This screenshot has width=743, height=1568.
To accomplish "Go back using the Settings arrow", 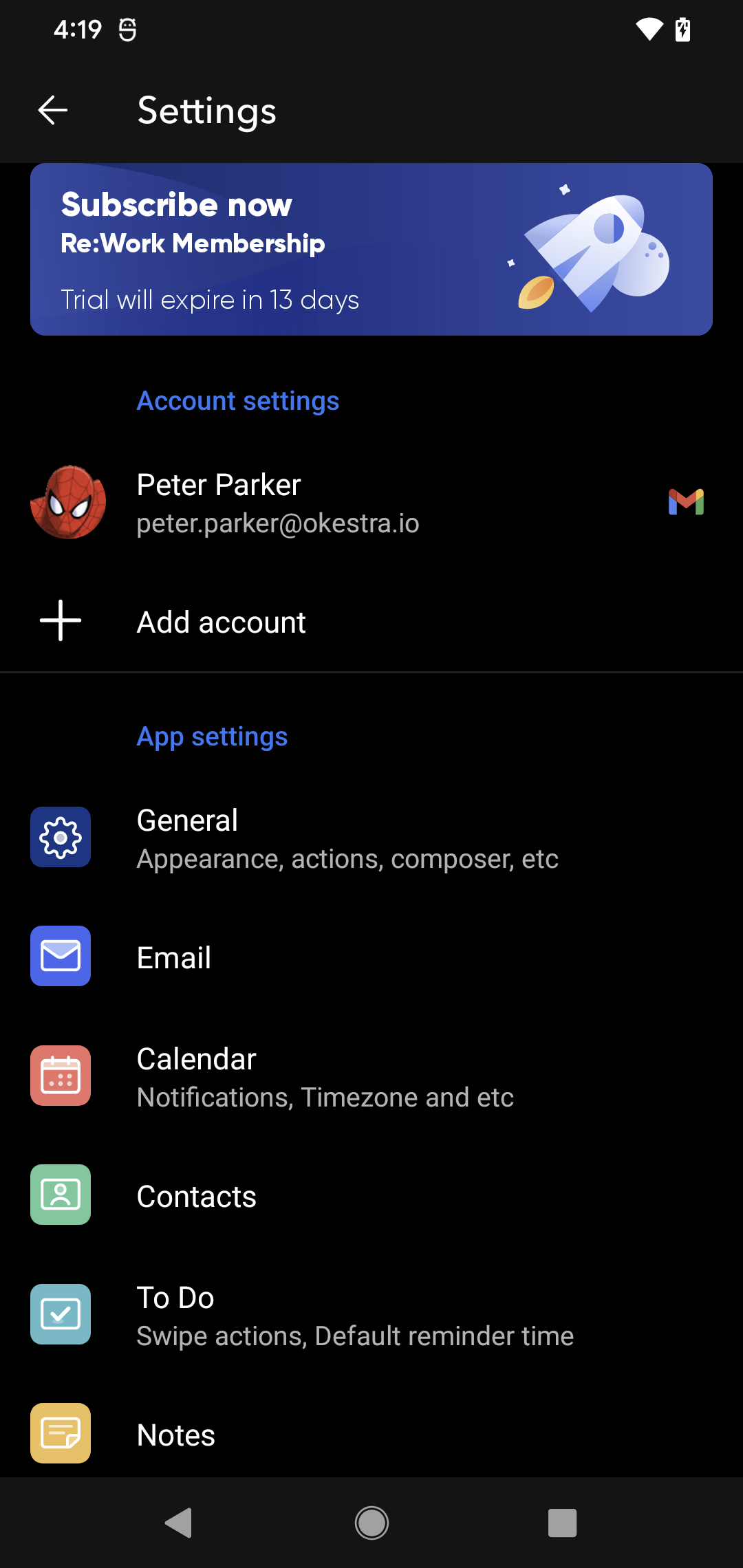I will pyautogui.click(x=53, y=110).
